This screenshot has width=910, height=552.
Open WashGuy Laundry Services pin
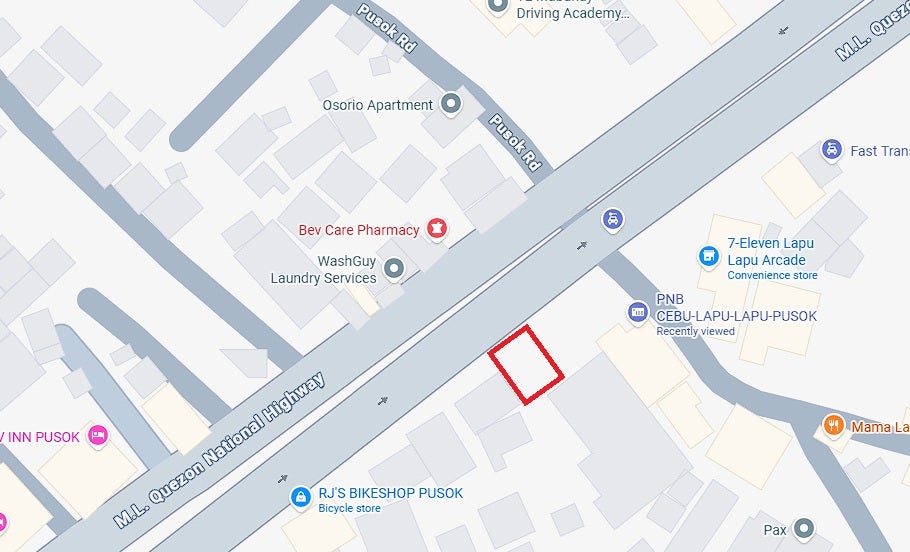pos(393,268)
